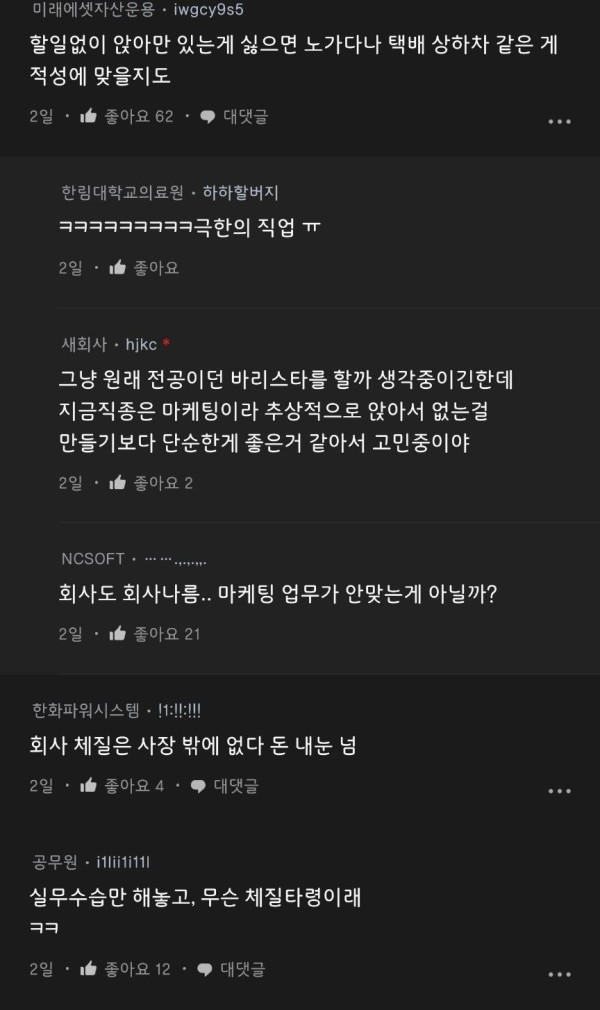Like the NCSOFT reply about marketing
600x1010 pixels.
(117, 633)
